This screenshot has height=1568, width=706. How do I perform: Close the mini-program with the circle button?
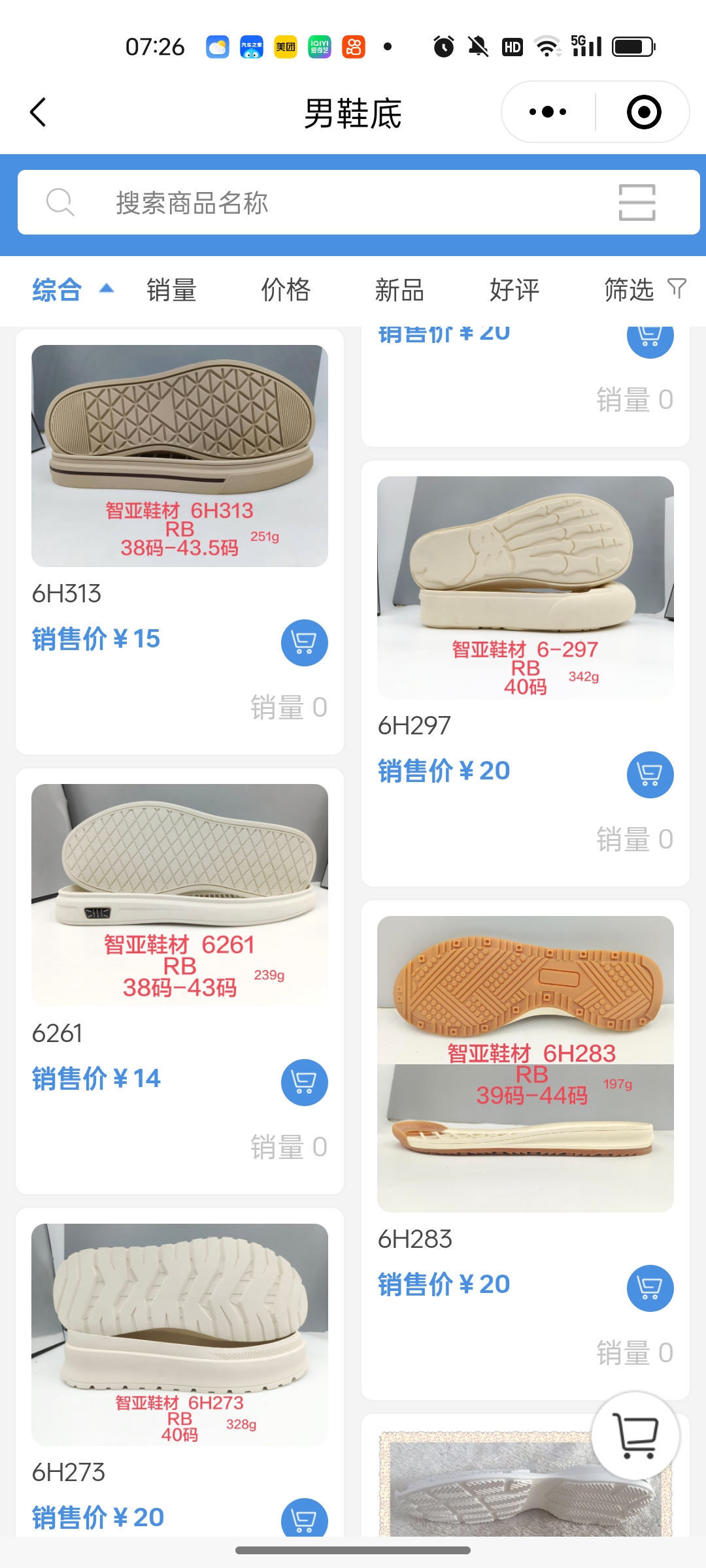point(643,112)
